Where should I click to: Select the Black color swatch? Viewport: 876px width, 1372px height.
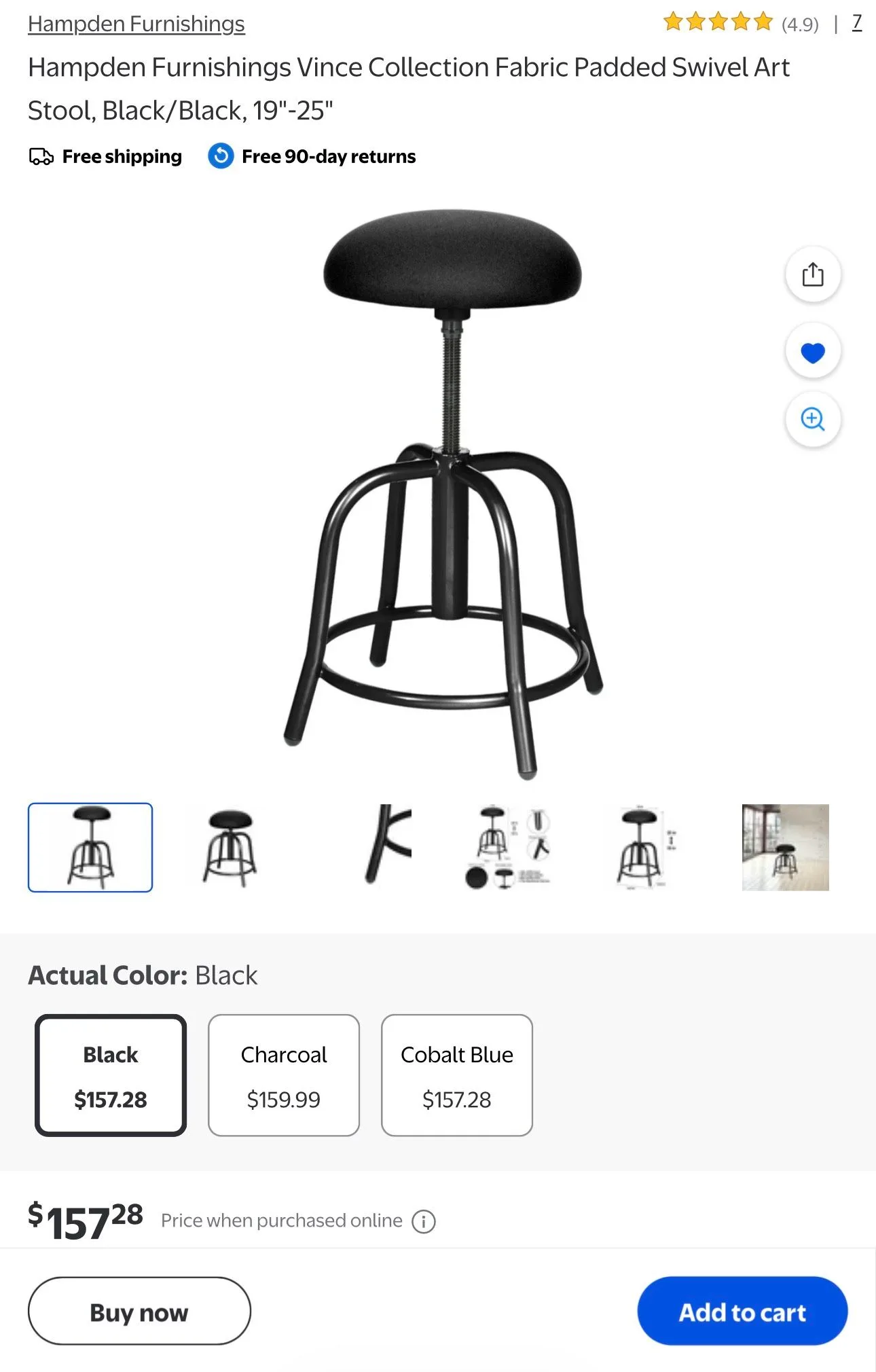point(111,1076)
